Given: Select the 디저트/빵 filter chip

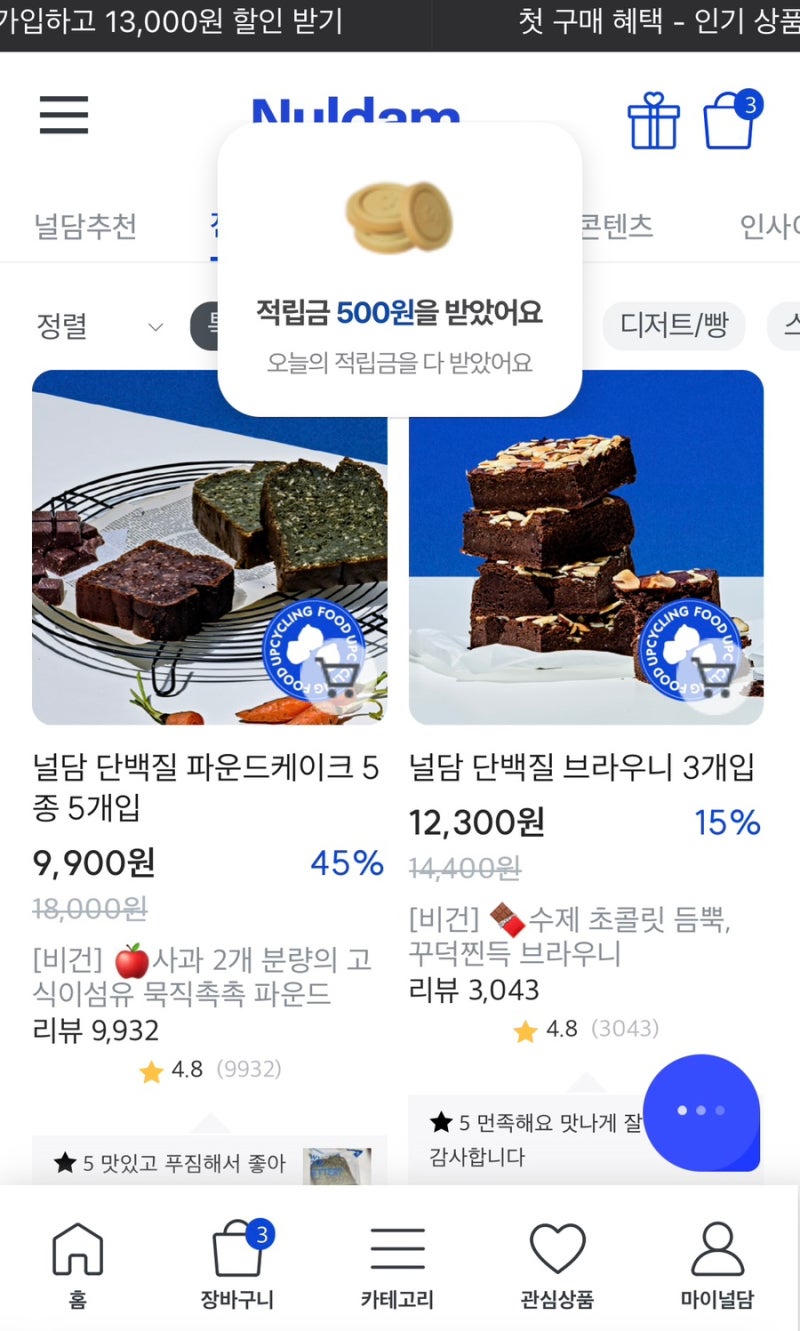Looking at the screenshot, I should pos(674,327).
